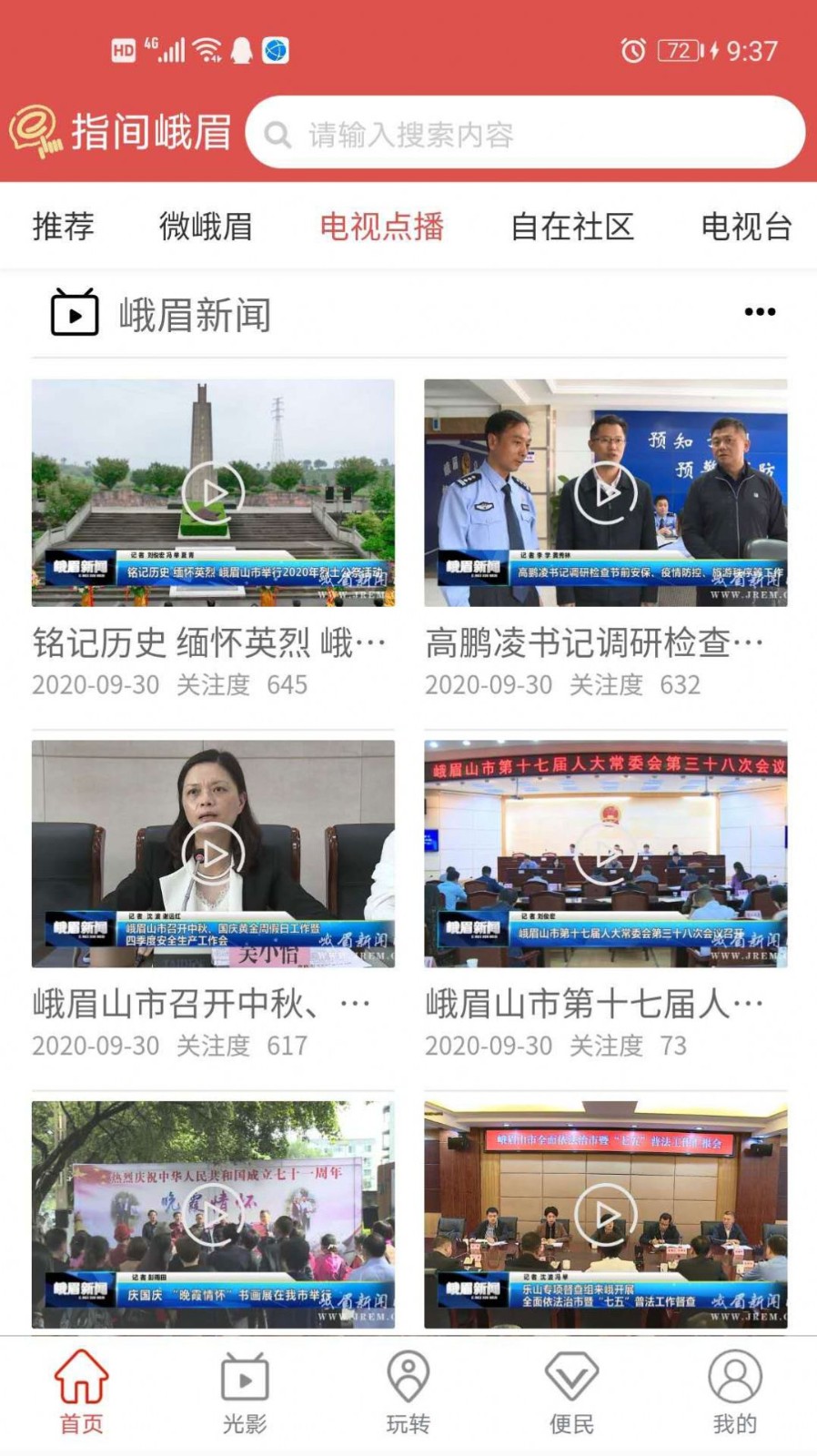Switch to the 推荐 tab
This screenshot has height=1456, width=817.
pos(63,226)
